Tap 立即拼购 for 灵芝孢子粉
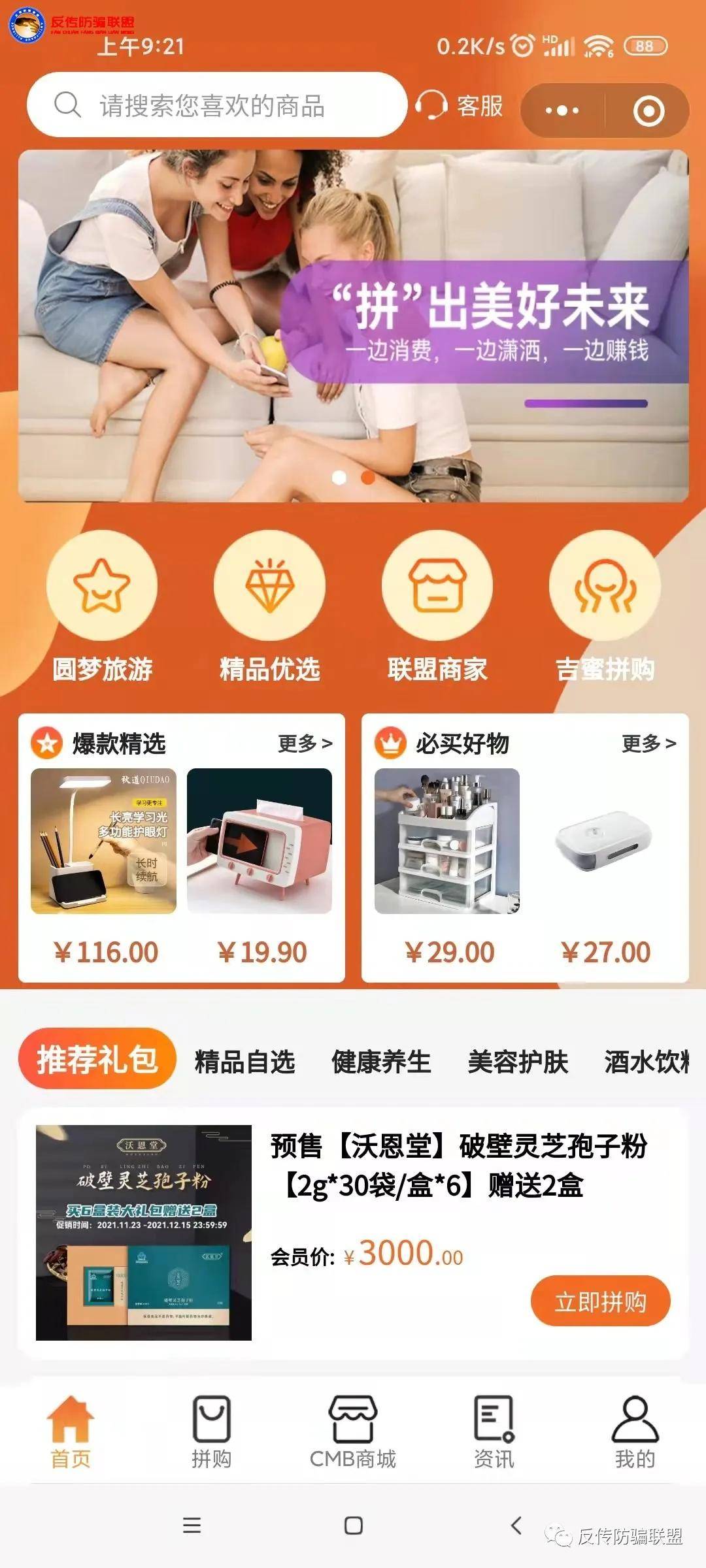 point(600,1302)
